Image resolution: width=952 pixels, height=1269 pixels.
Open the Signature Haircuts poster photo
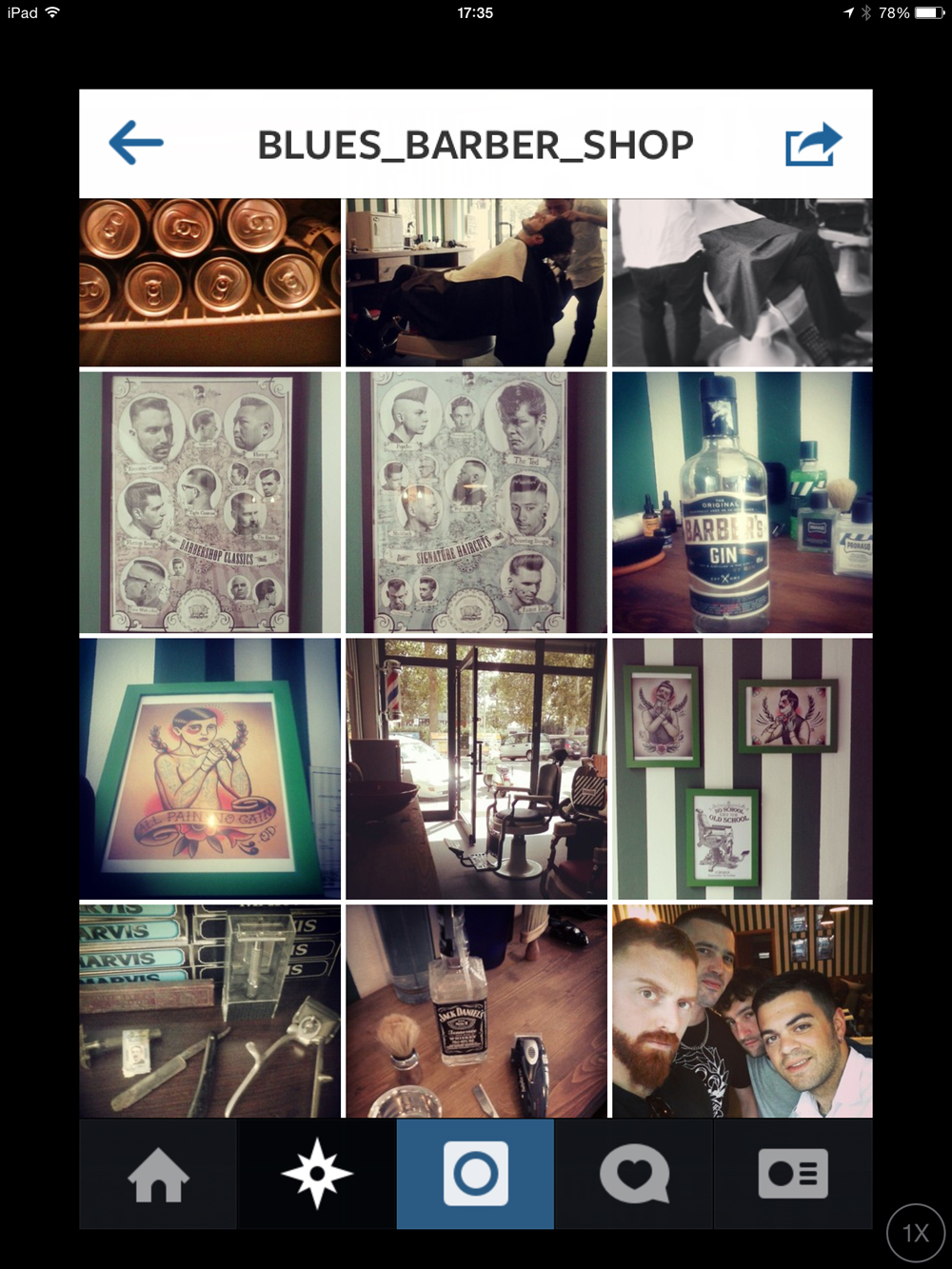click(x=476, y=503)
